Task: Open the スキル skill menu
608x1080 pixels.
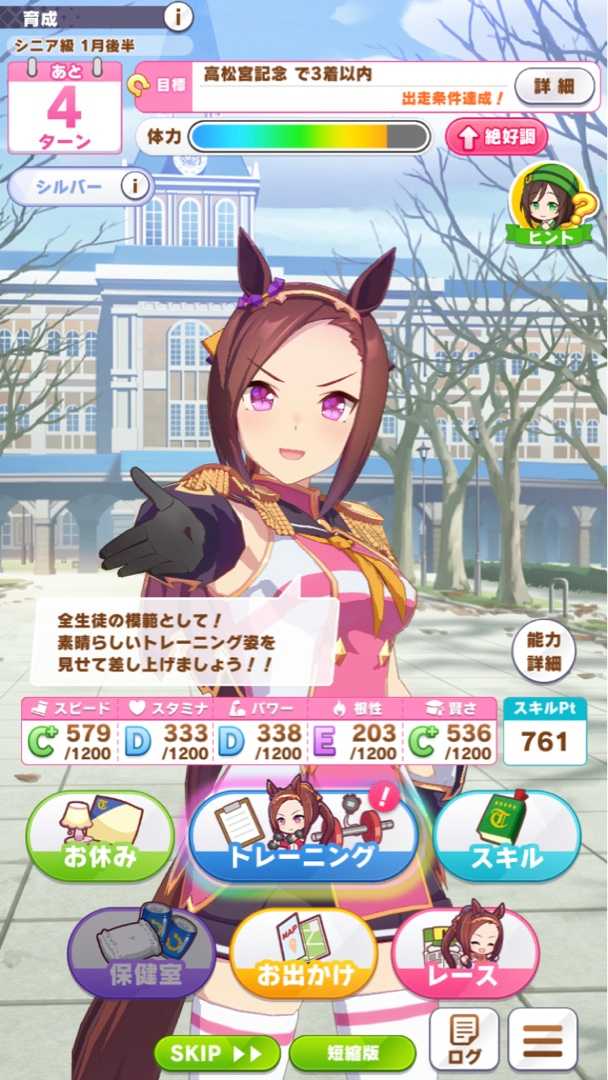Action: [x=507, y=835]
